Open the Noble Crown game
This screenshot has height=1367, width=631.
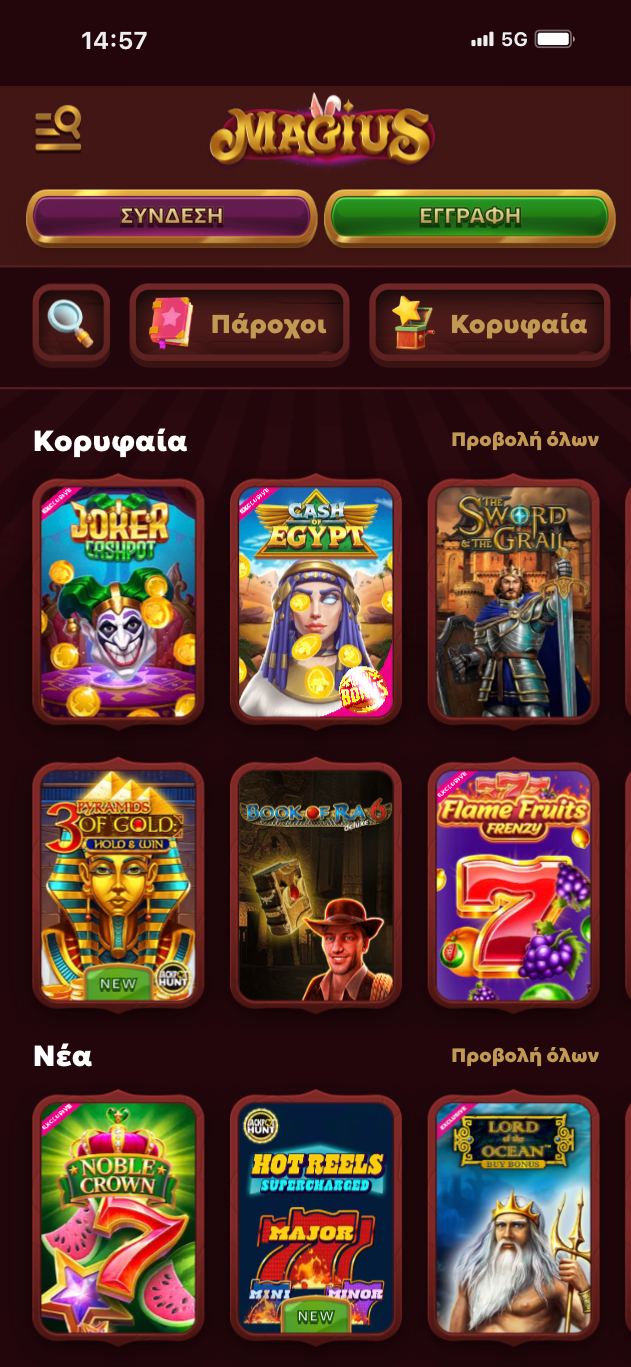tap(118, 1217)
